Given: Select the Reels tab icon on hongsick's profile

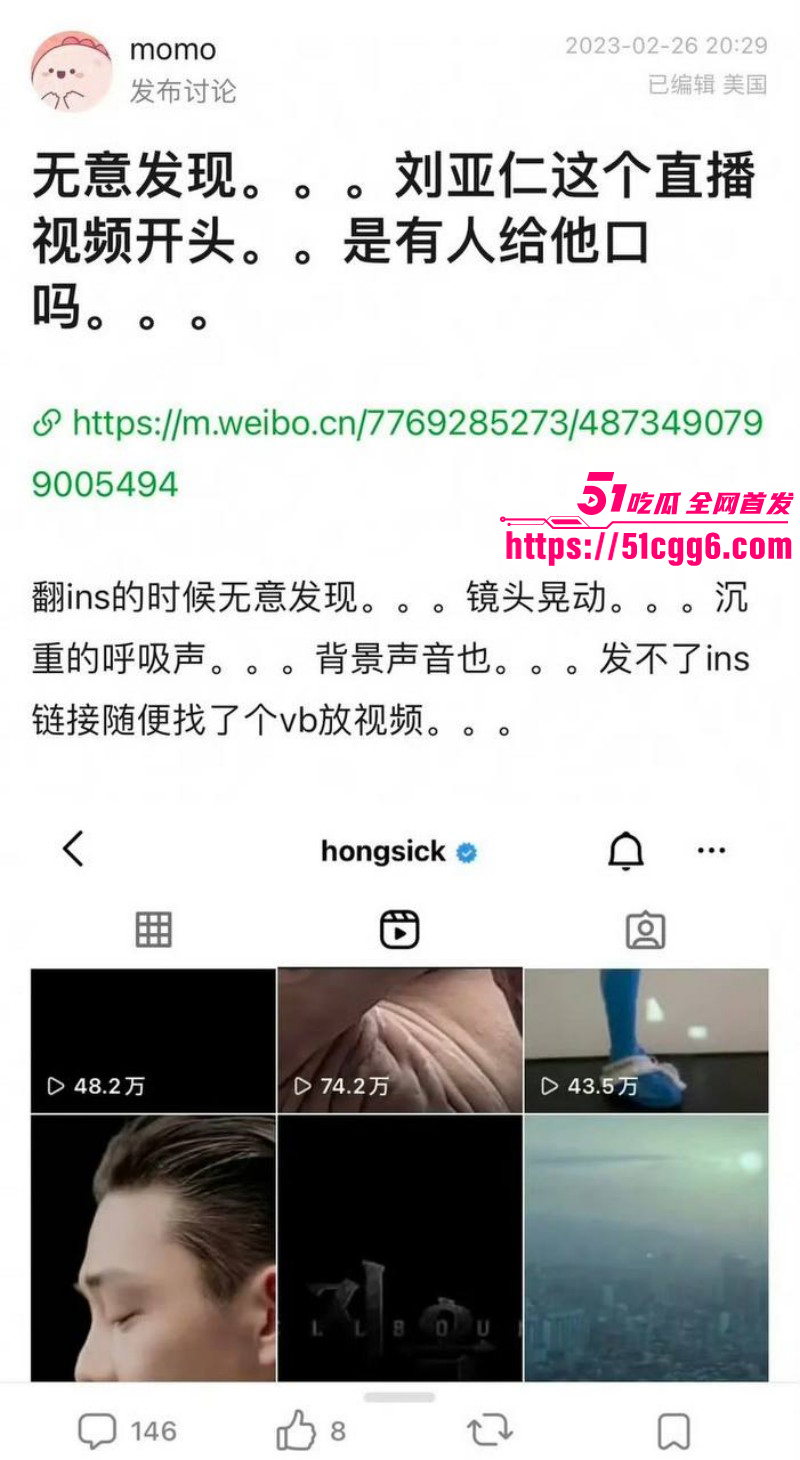Looking at the screenshot, I should [x=399, y=930].
